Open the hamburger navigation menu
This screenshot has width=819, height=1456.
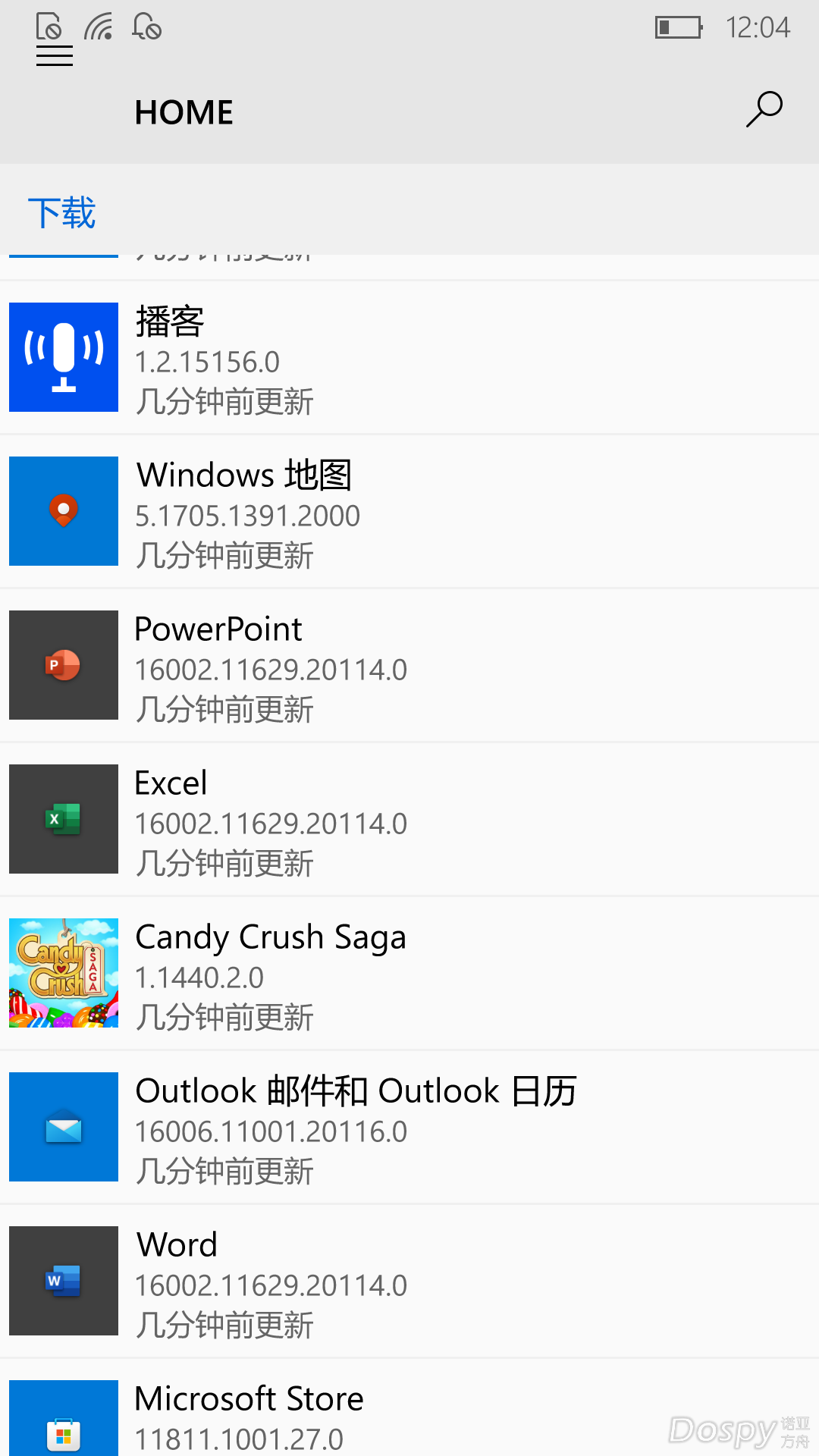coord(55,56)
